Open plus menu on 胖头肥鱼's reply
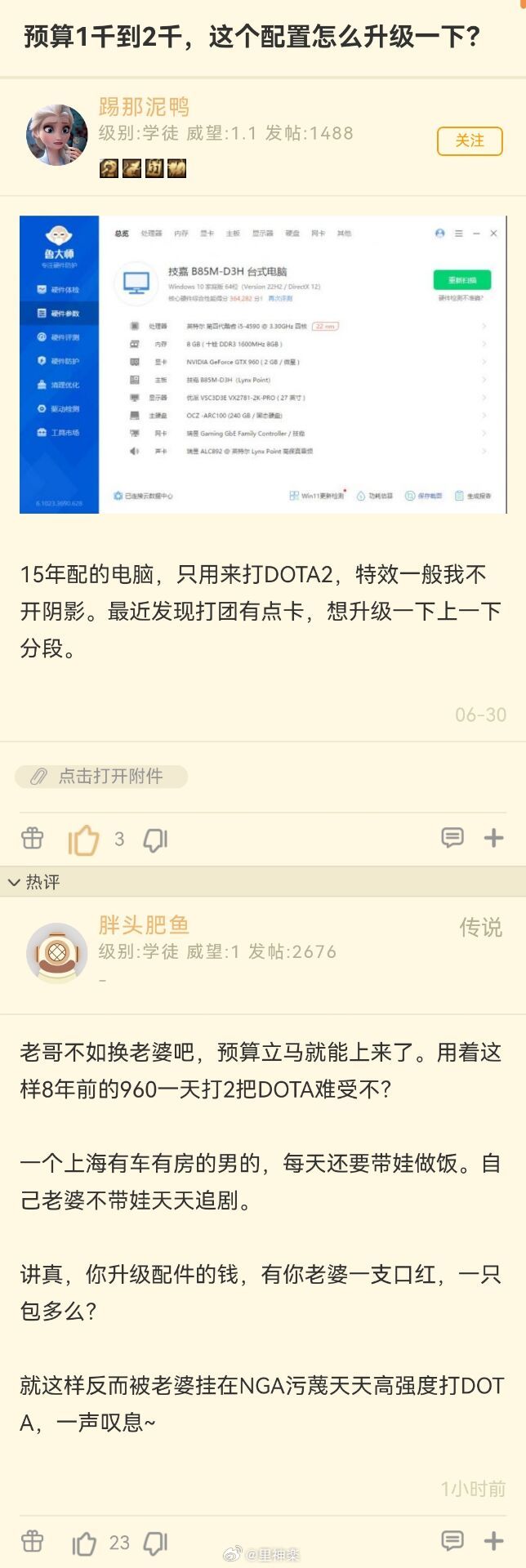This screenshot has width=526, height=1568. [494, 1541]
